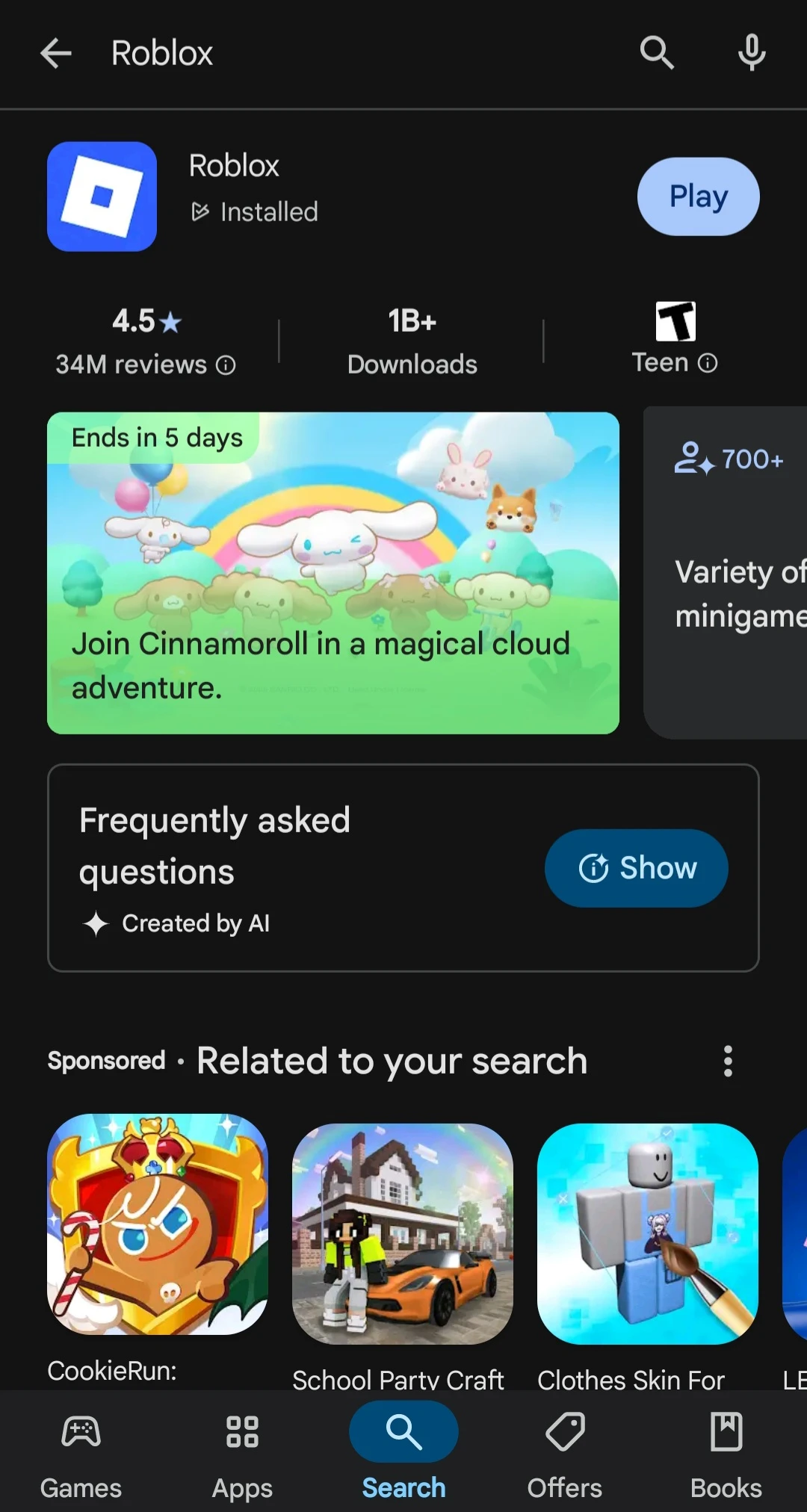Tap Play to launch Roblox
Image resolution: width=807 pixels, height=1512 pixels.
click(x=698, y=196)
